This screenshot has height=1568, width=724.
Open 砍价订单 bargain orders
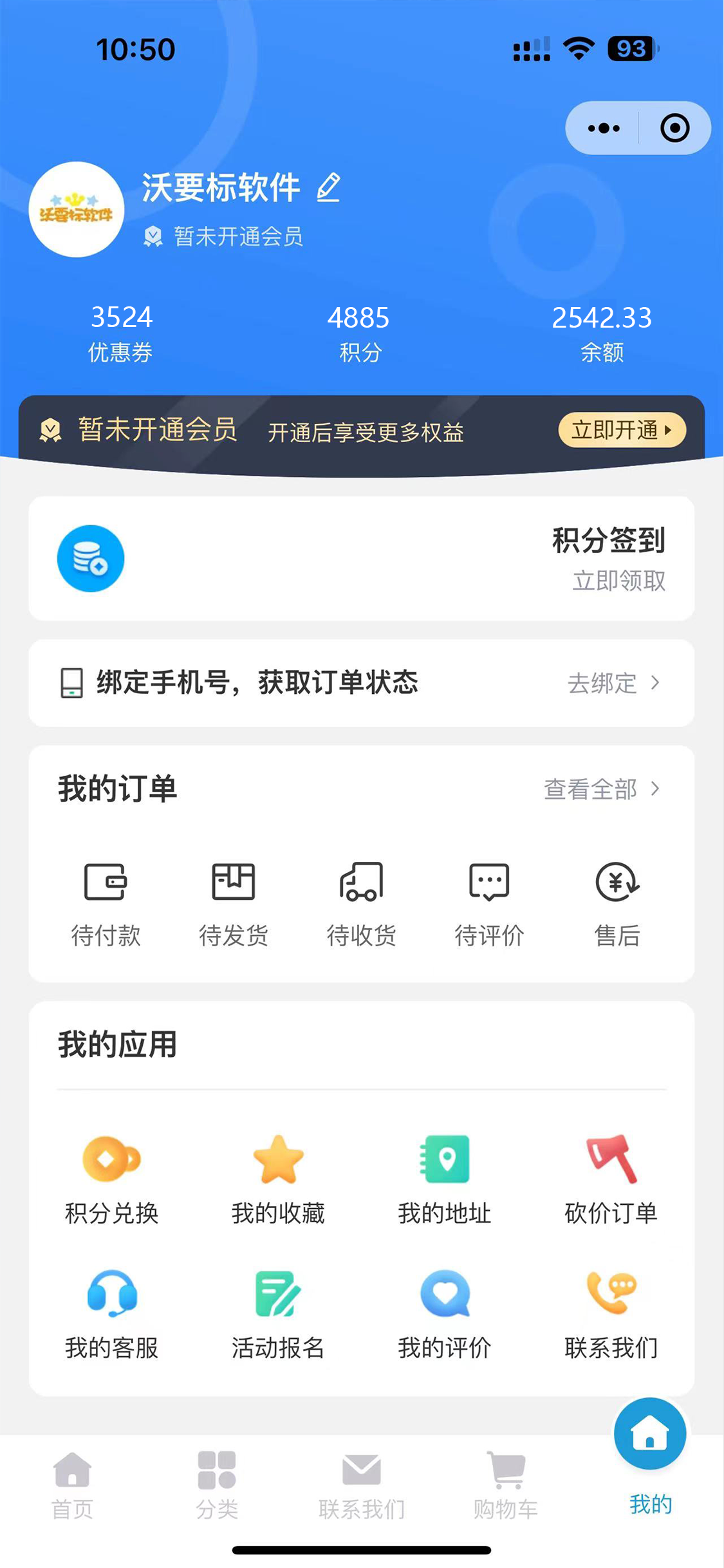(x=611, y=1181)
